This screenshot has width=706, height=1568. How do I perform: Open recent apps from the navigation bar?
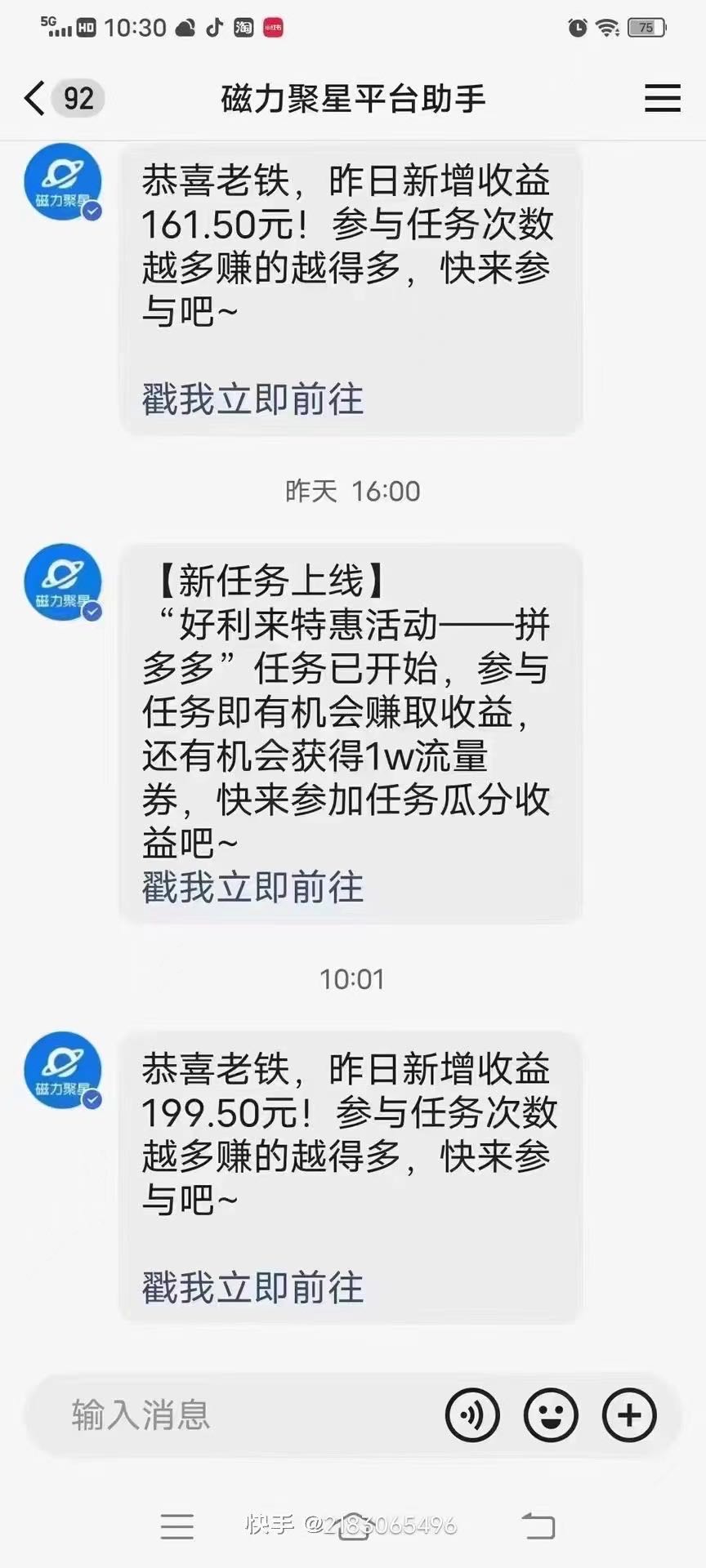pyautogui.click(x=177, y=1526)
